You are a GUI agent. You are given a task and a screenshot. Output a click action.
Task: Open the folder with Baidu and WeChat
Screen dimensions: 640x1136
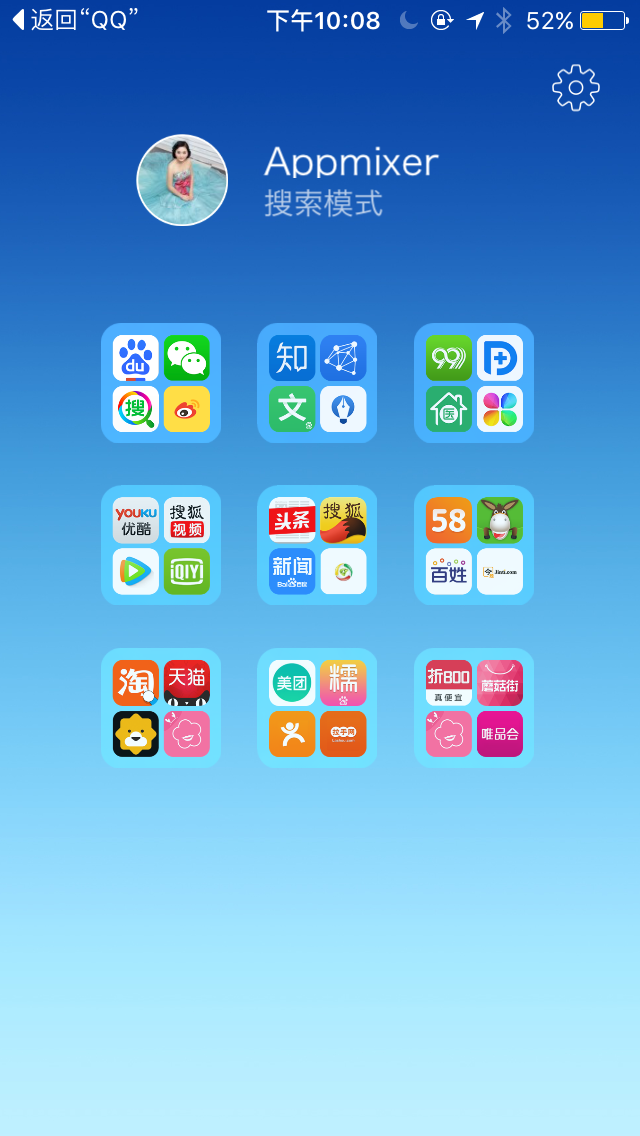click(x=161, y=383)
